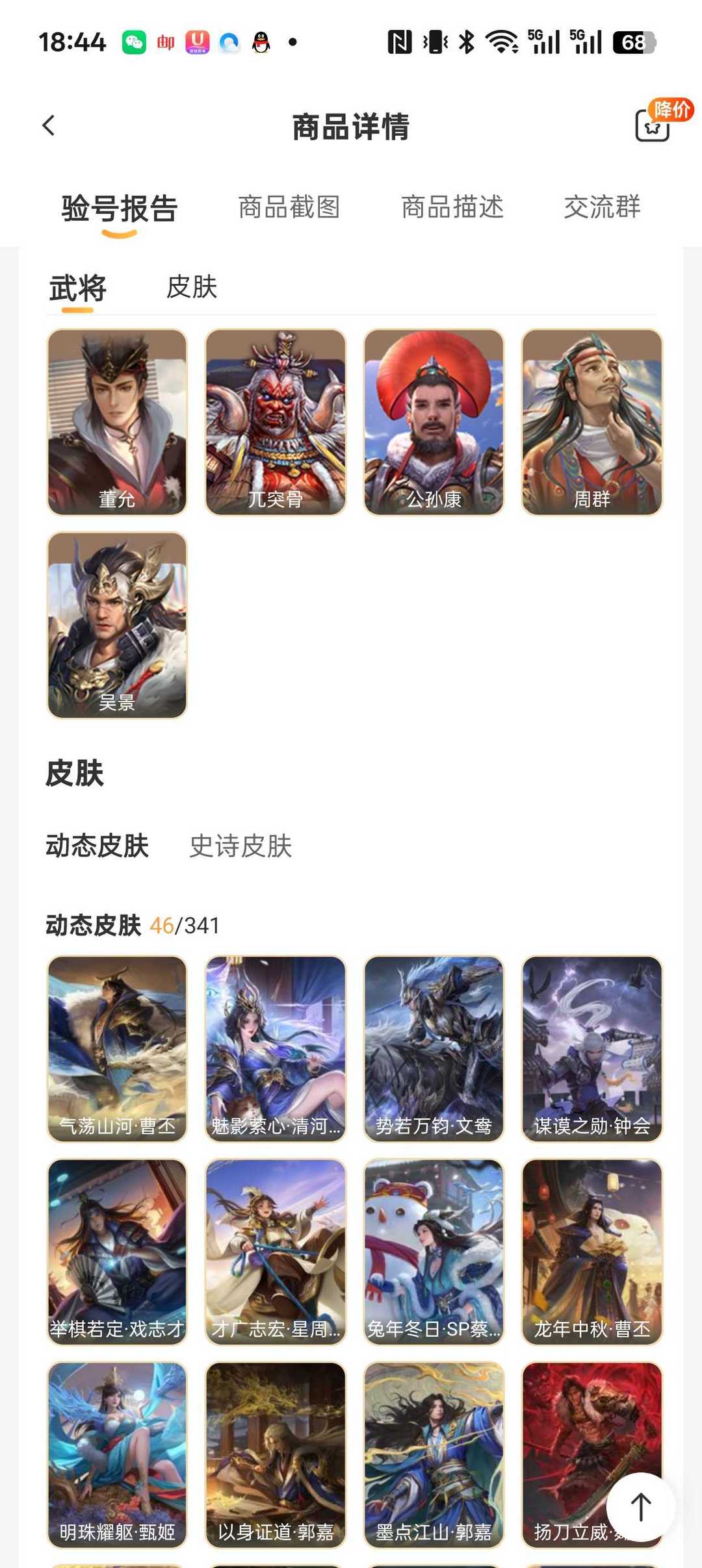The image size is (702, 1568).
Task: Open the 董允 character card
Action: pyautogui.click(x=118, y=422)
